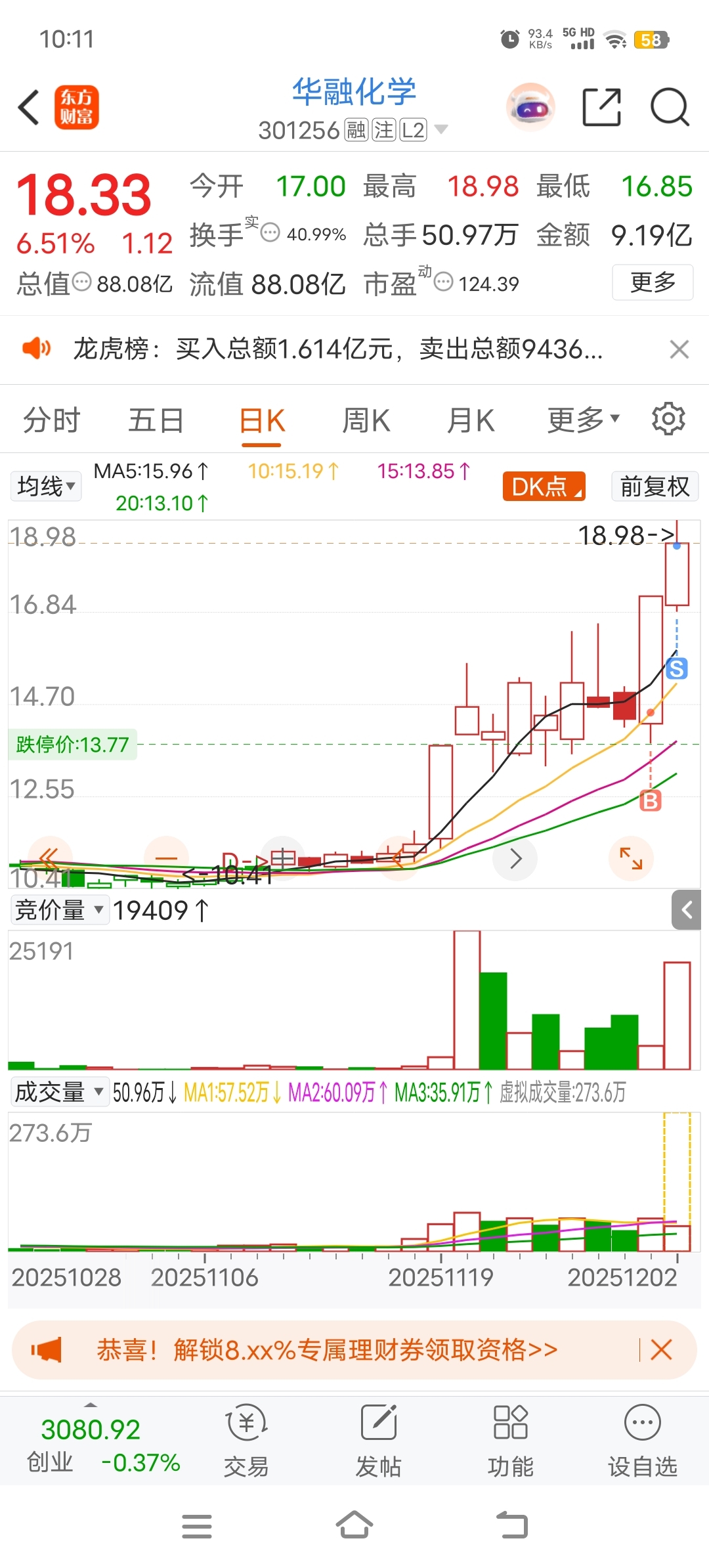Image resolution: width=709 pixels, height=1568 pixels.
Task: Expand chart to full screen
Action: pyautogui.click(x=631, y=858)
